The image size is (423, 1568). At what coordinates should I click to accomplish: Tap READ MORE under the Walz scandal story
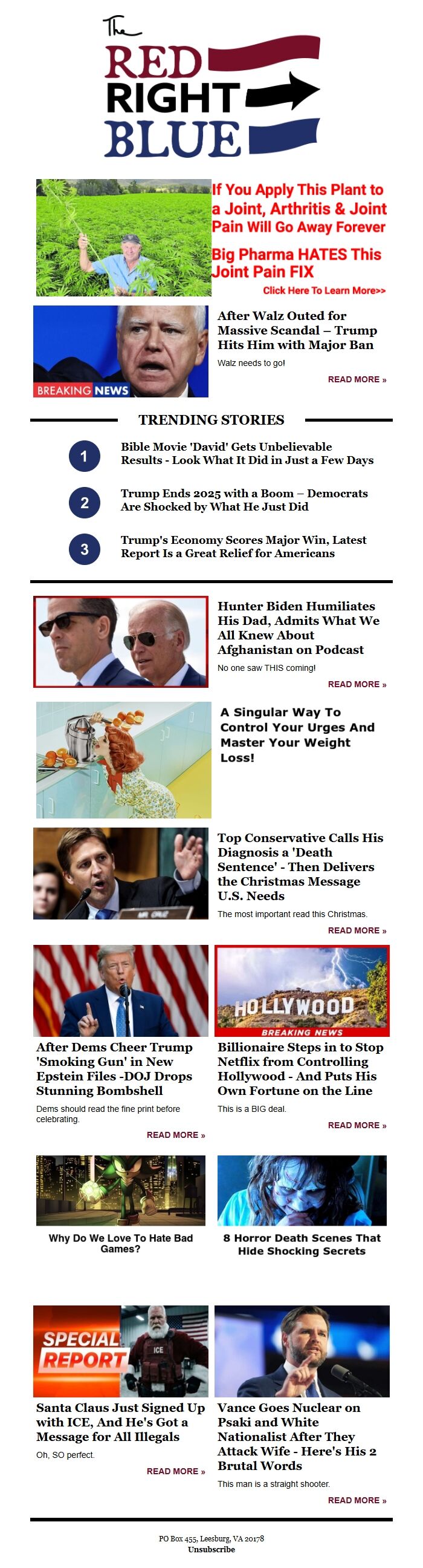coord(357,379)
